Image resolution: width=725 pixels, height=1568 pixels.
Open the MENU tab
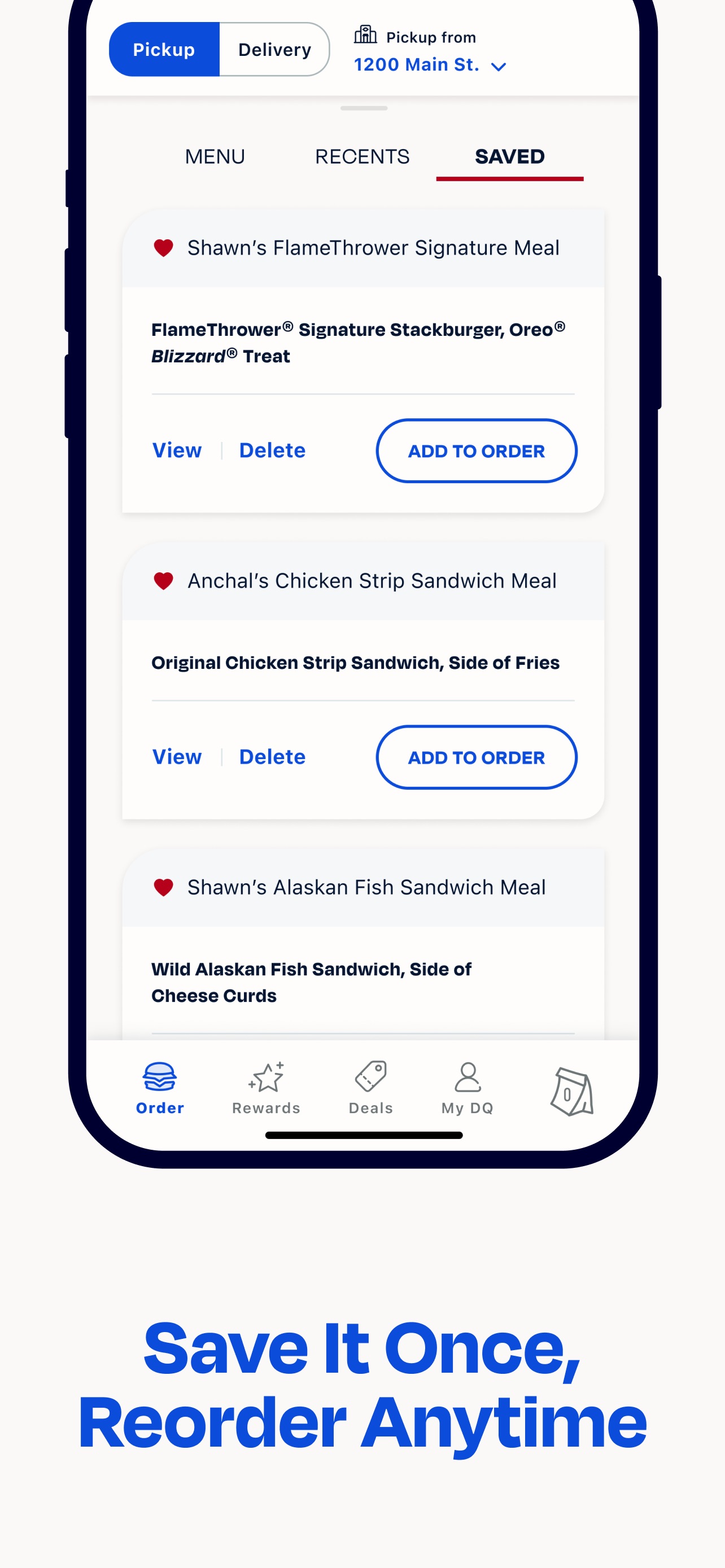(x=214, y=157)
